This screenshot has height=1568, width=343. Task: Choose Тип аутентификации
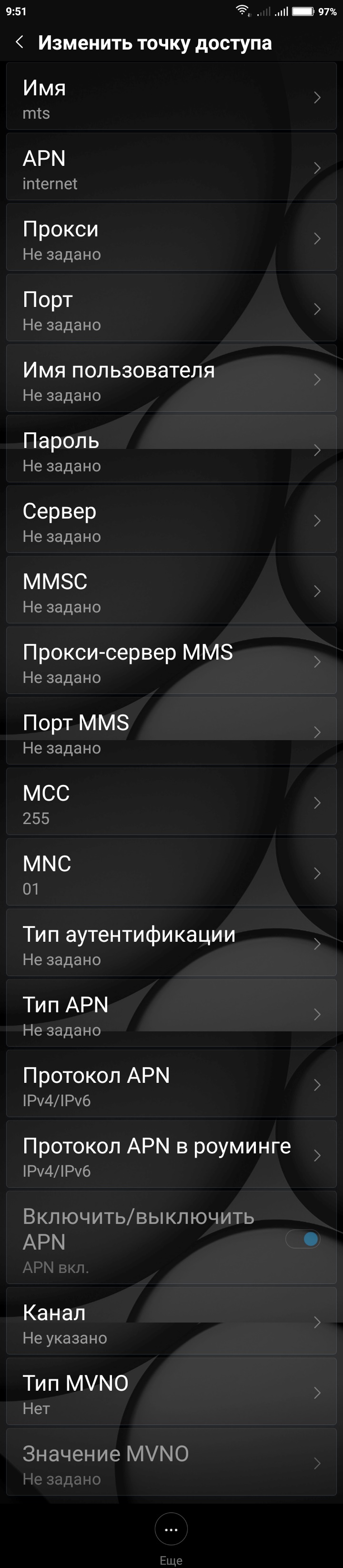coord(171,945)
